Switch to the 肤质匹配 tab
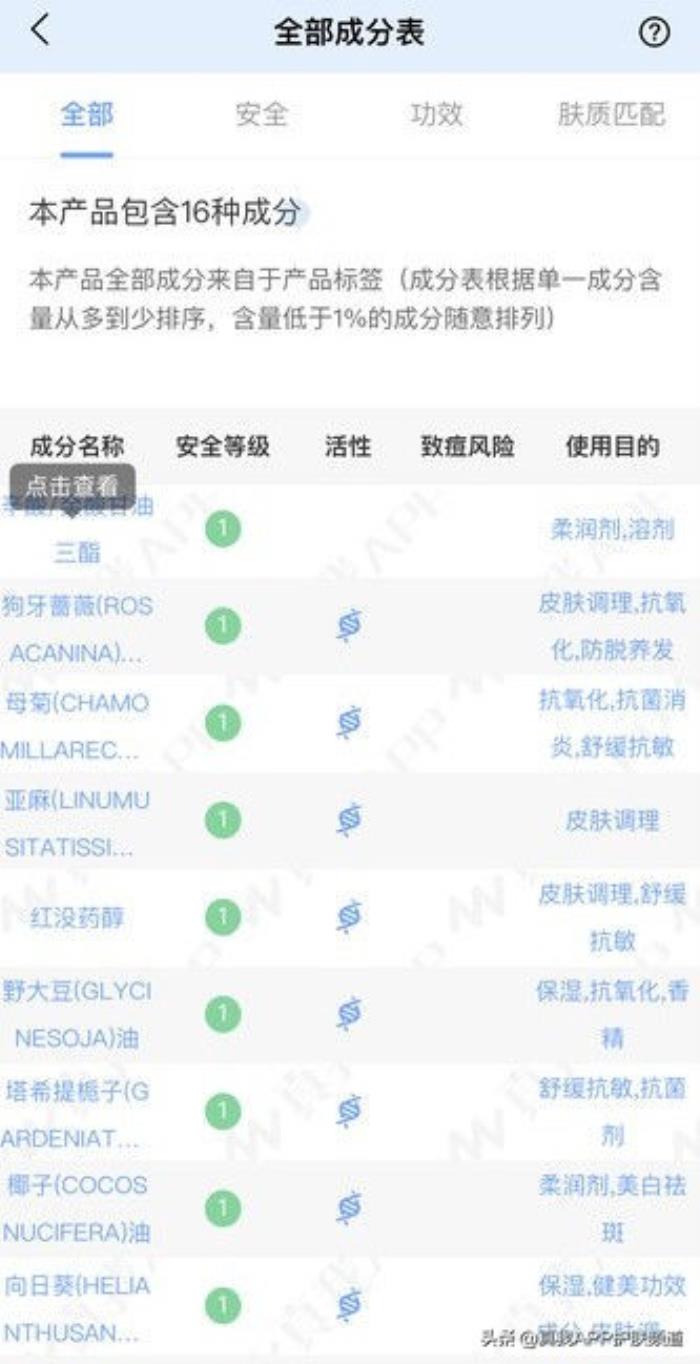Image resolution: width=700 pixels, height=1364 pixels. point(610,114)
